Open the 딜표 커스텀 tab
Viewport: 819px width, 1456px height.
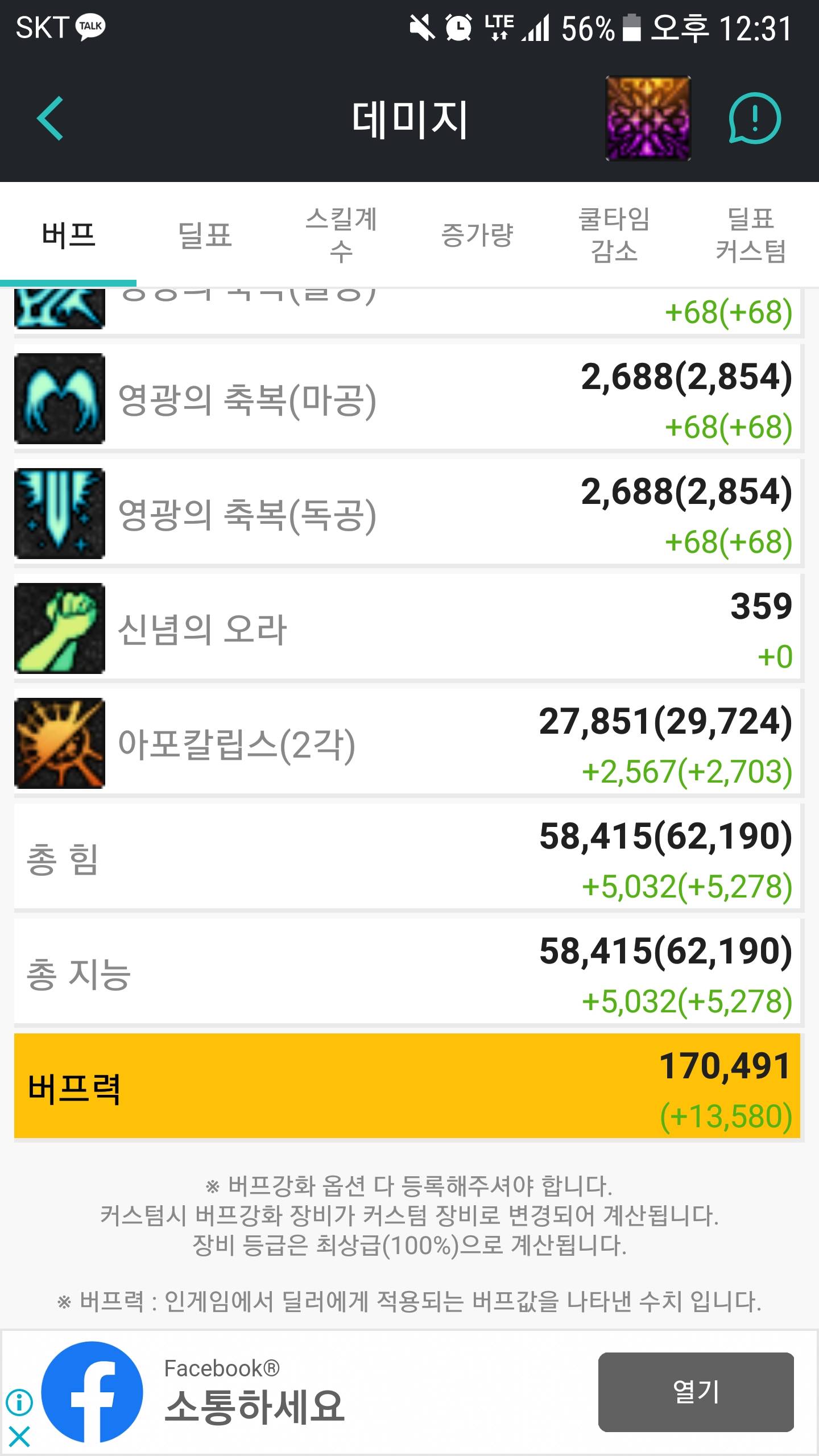click(751, 235)
